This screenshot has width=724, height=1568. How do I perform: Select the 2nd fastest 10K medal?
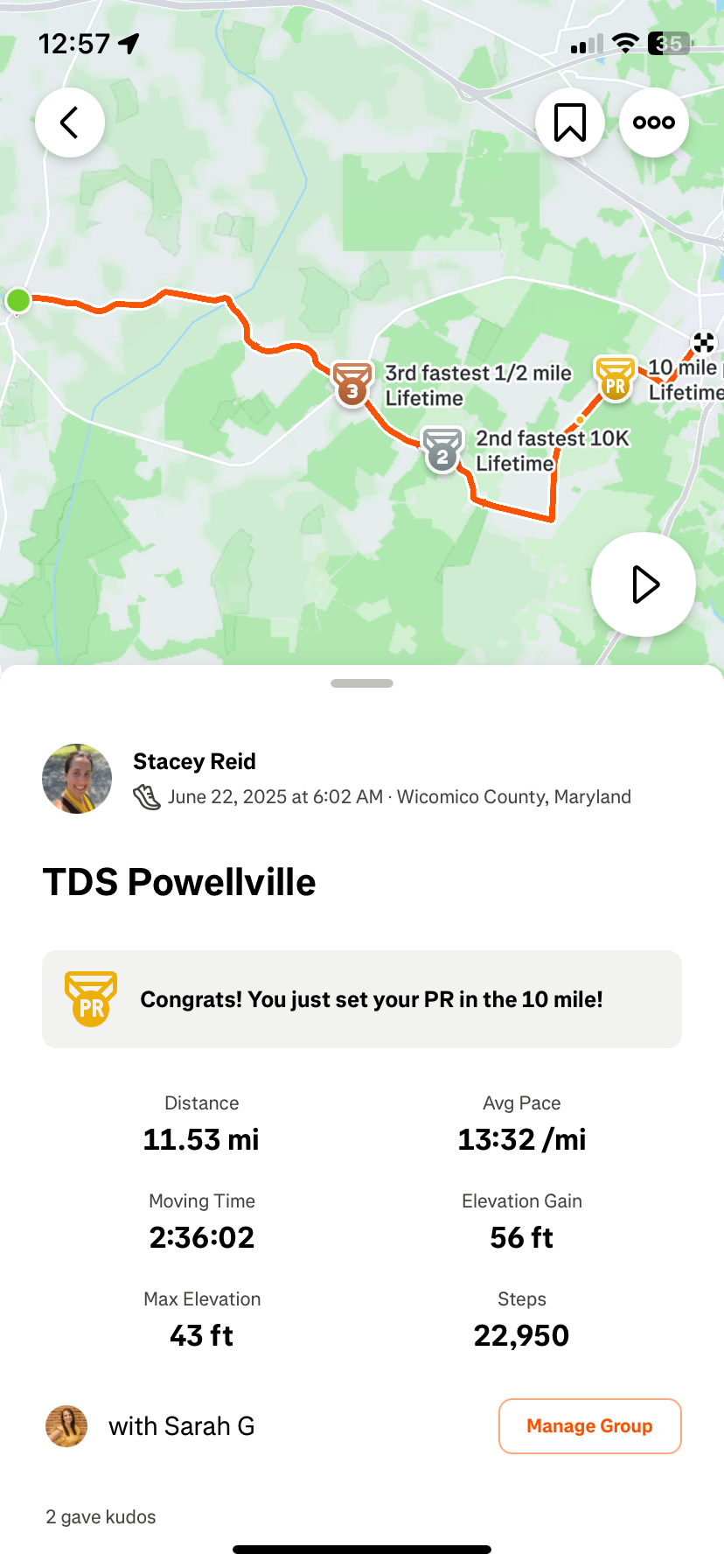tap(442, 450)
